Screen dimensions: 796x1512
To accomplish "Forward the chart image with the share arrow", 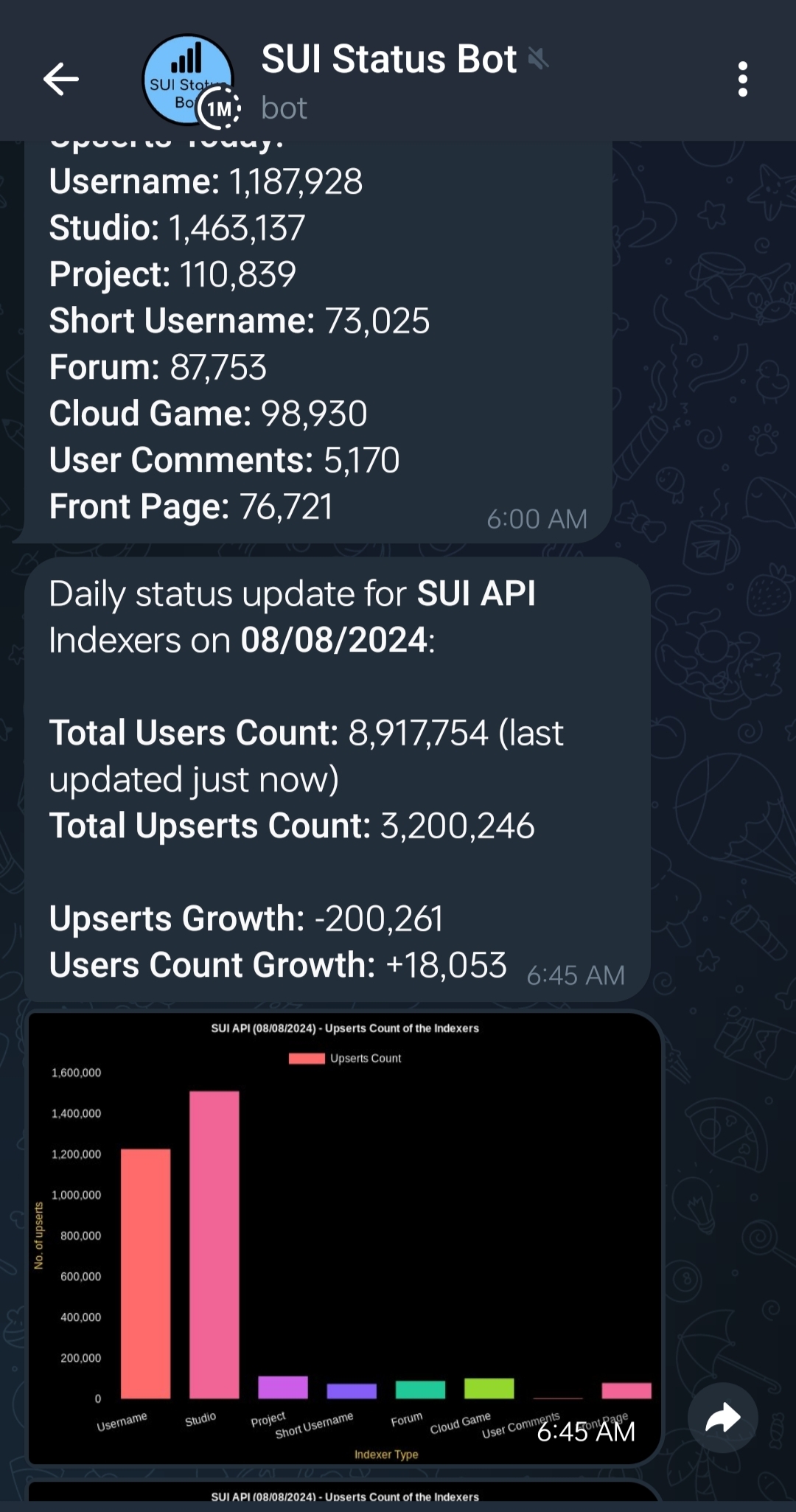I will coord(722,1417).
